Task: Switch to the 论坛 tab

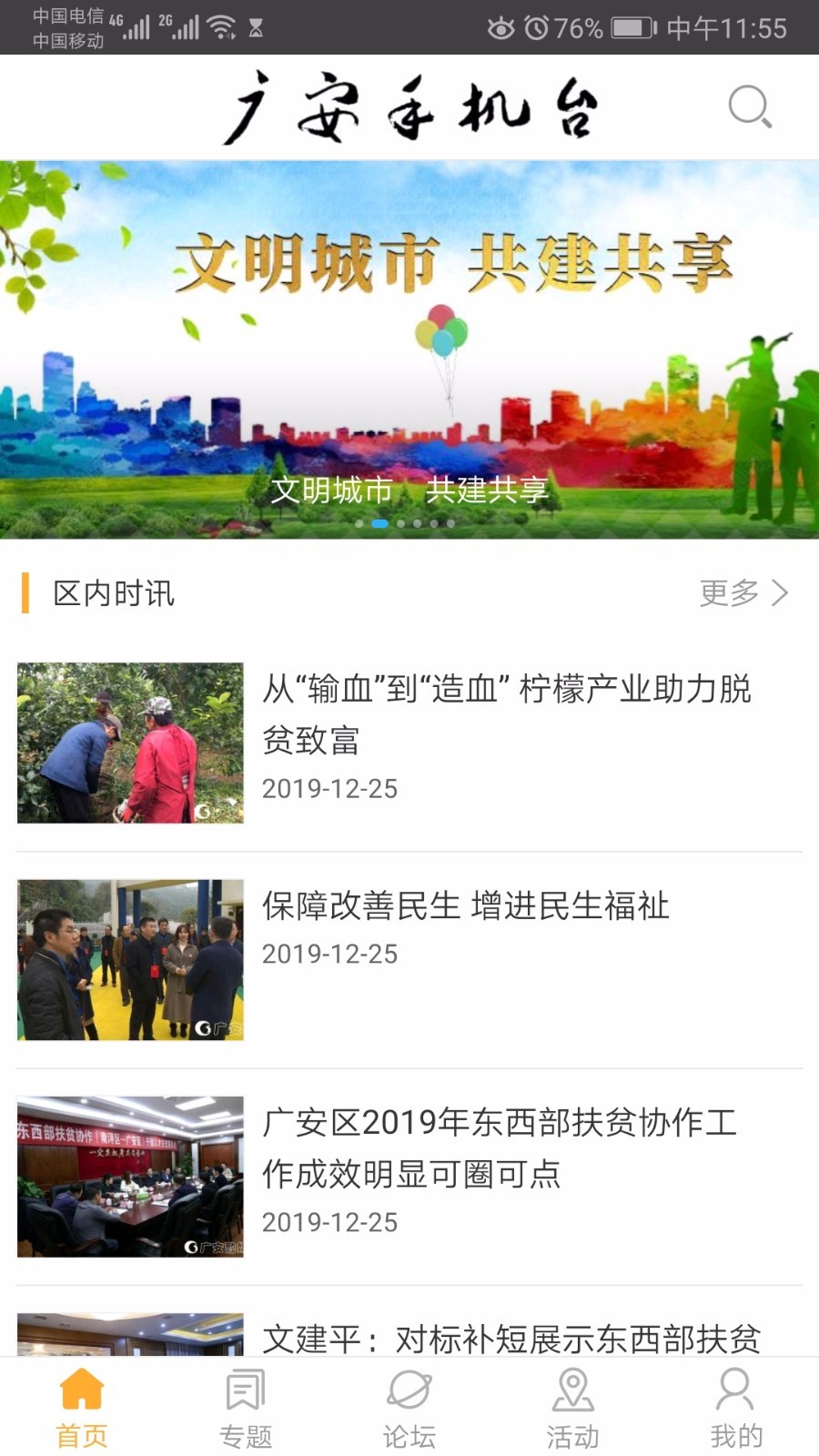Action: (x=409, y=1408)
